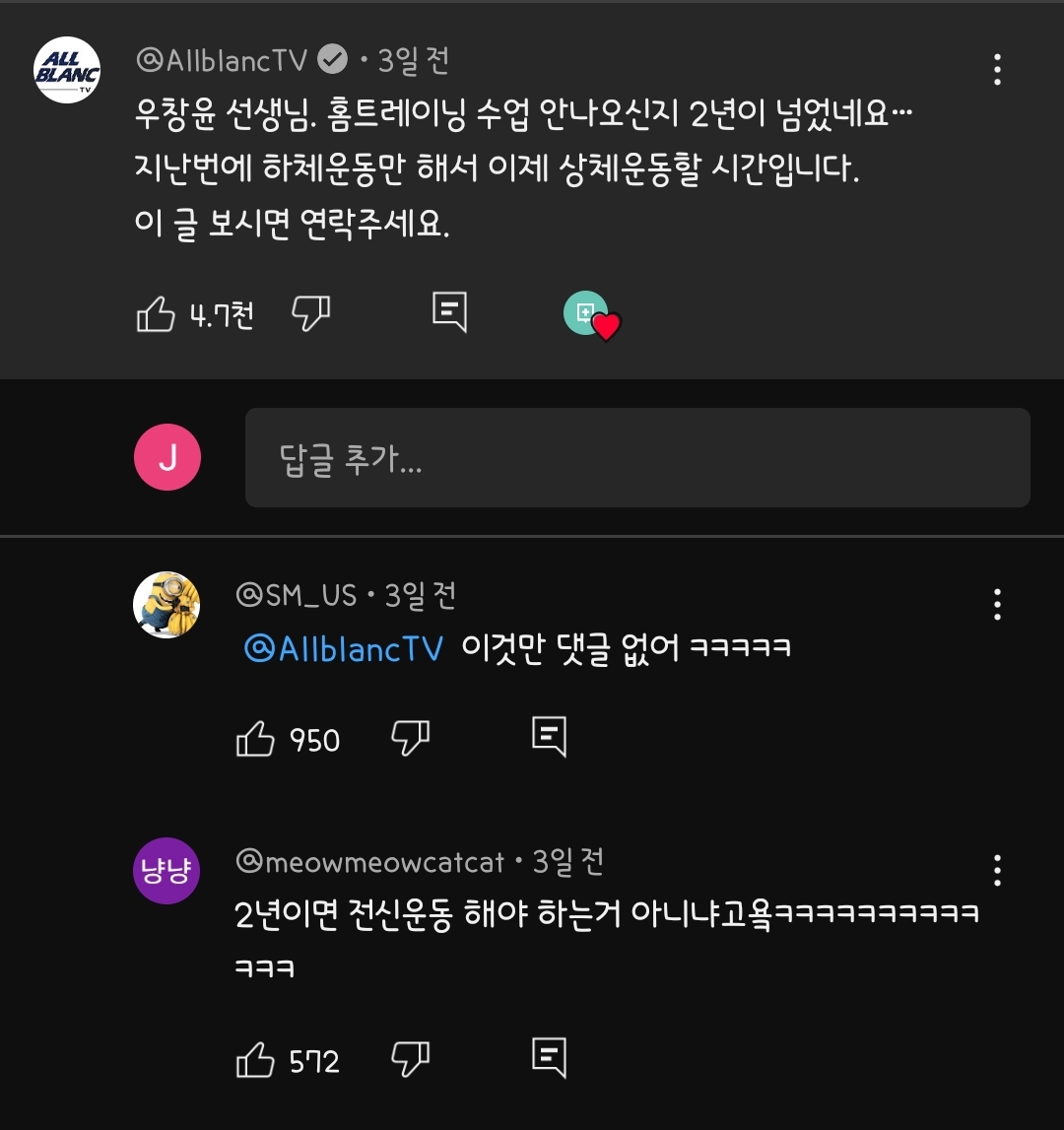Toggle dislike on @meowmeowcatcat's reply
This screenshot has height=1130, width=1064.
(x=410, y=1058)
